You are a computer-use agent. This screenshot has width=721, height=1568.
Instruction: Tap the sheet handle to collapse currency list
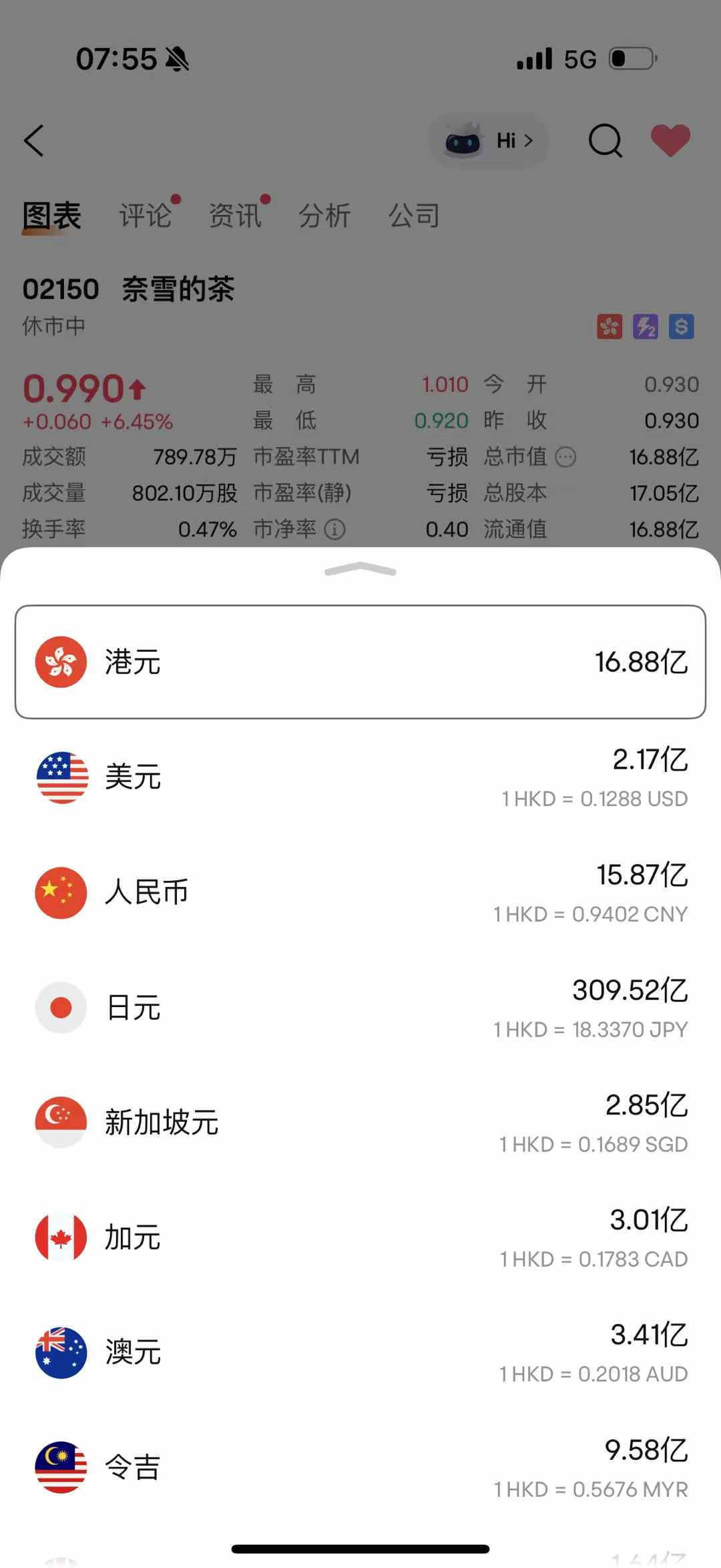(360, 570)
